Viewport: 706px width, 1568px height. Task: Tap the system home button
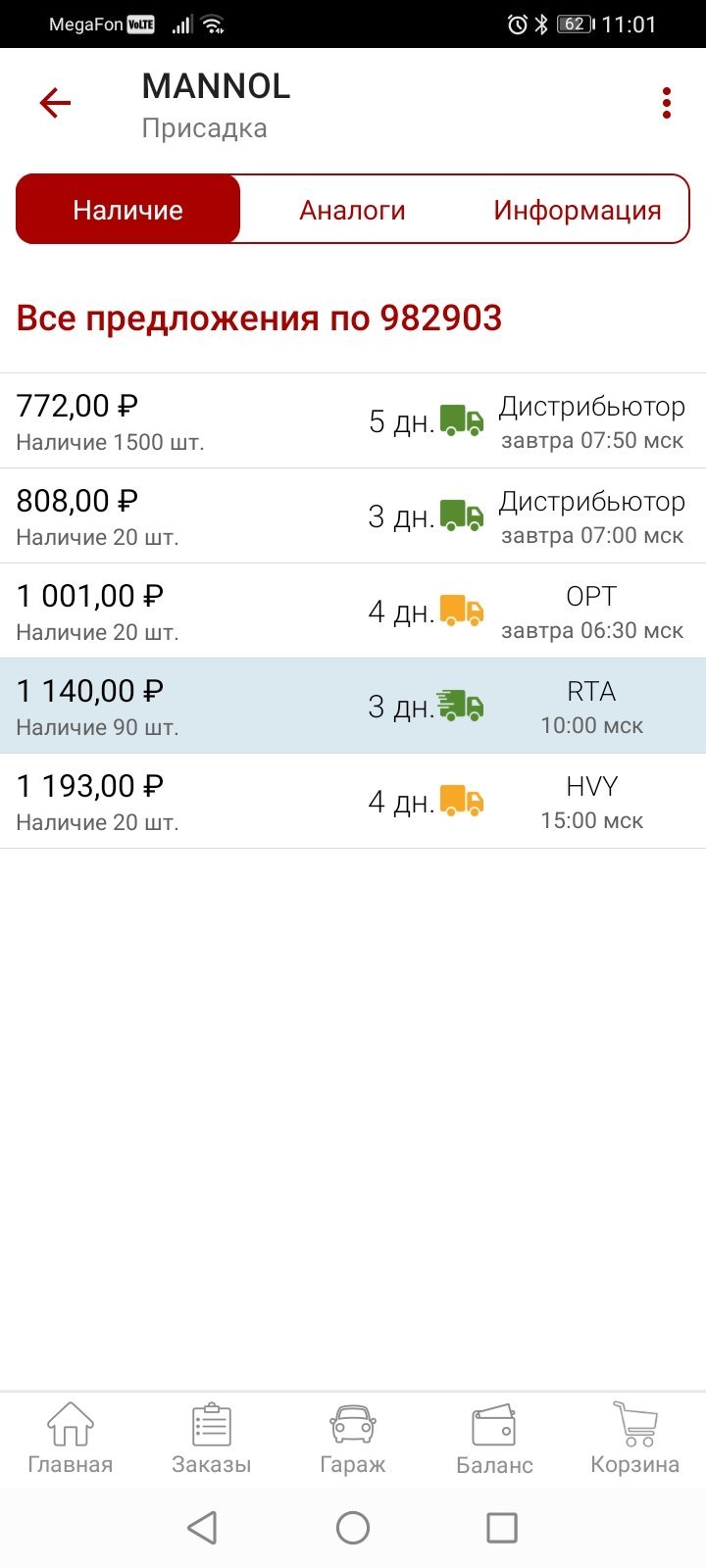[353, 1527]
